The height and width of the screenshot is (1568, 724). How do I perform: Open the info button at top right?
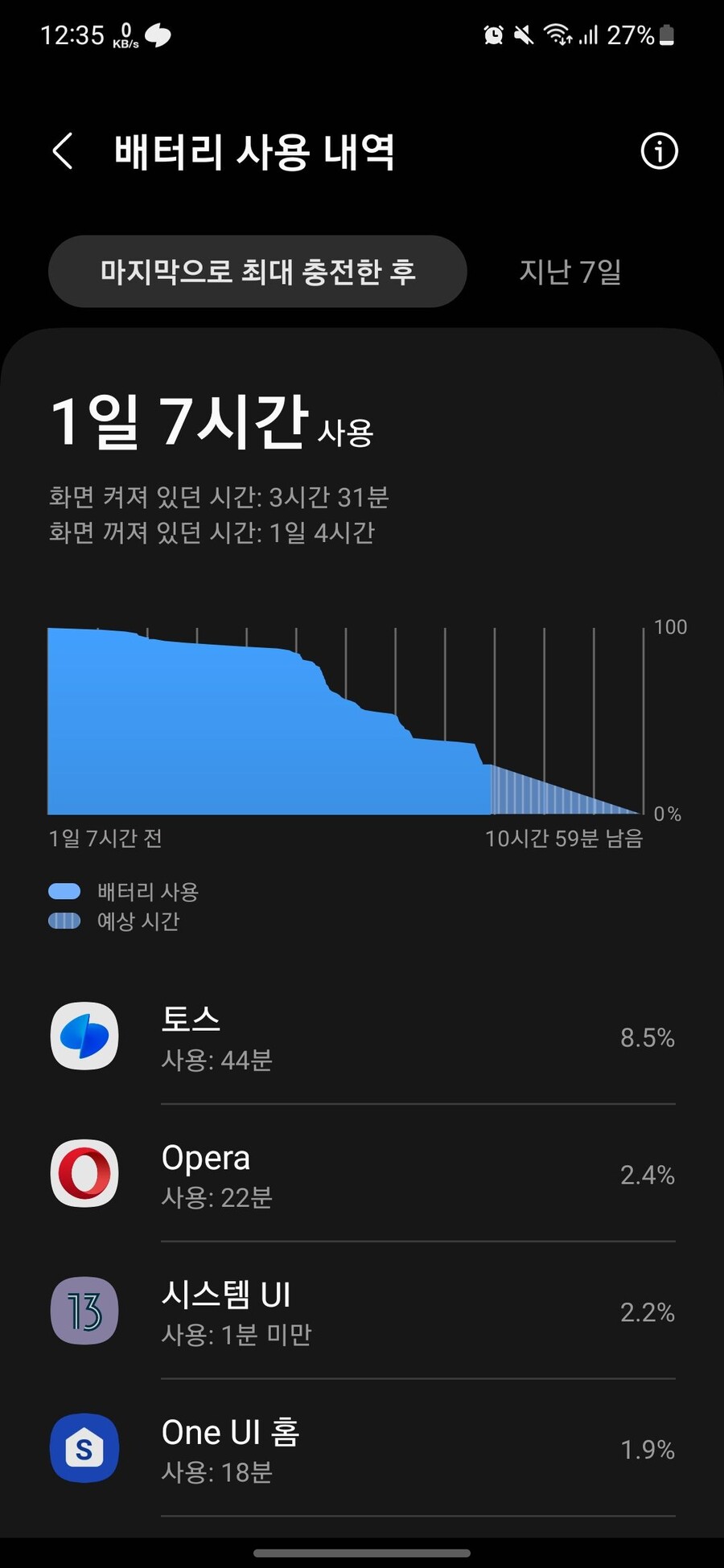point(659,152)
